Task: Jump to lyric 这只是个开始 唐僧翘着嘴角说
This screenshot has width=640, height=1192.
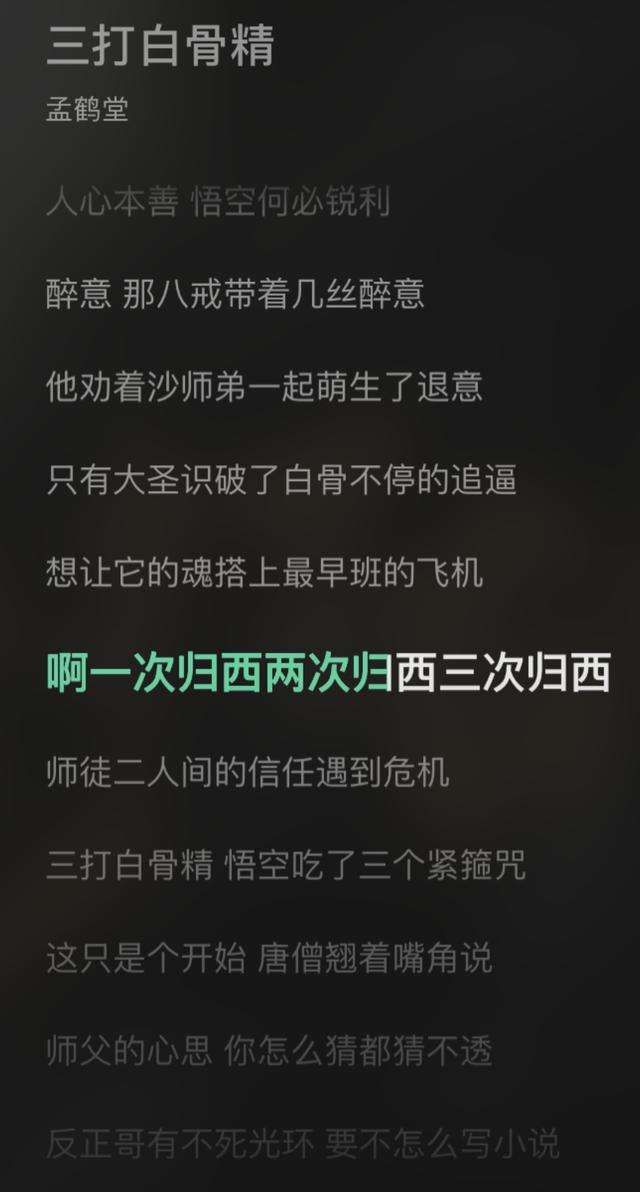Action: [269, 958]
